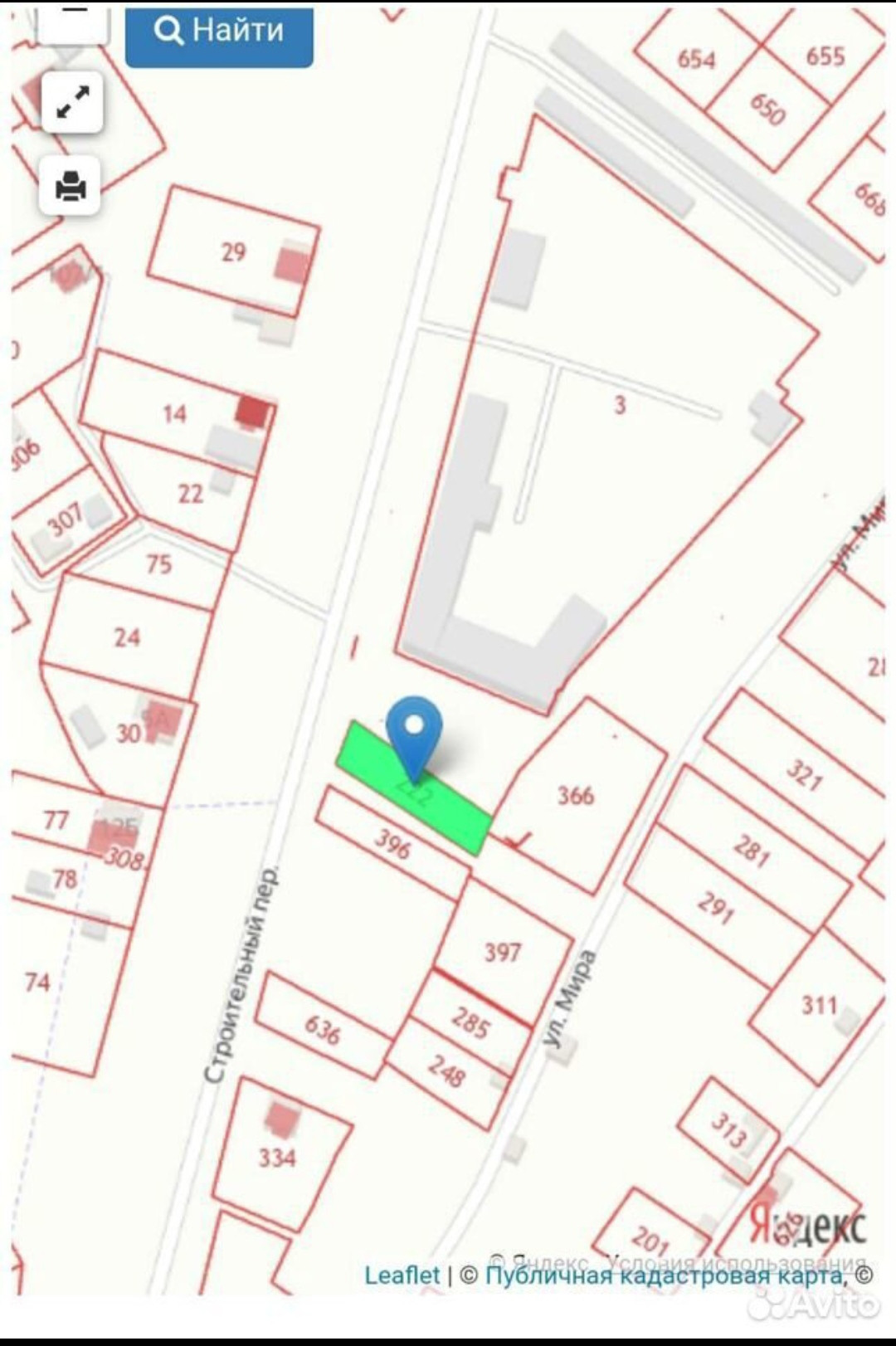Image resolution: width=896 pixels, height=1346 pixels.
Task: Expand the map to fullscreen
Action: [x=71, y=103]
